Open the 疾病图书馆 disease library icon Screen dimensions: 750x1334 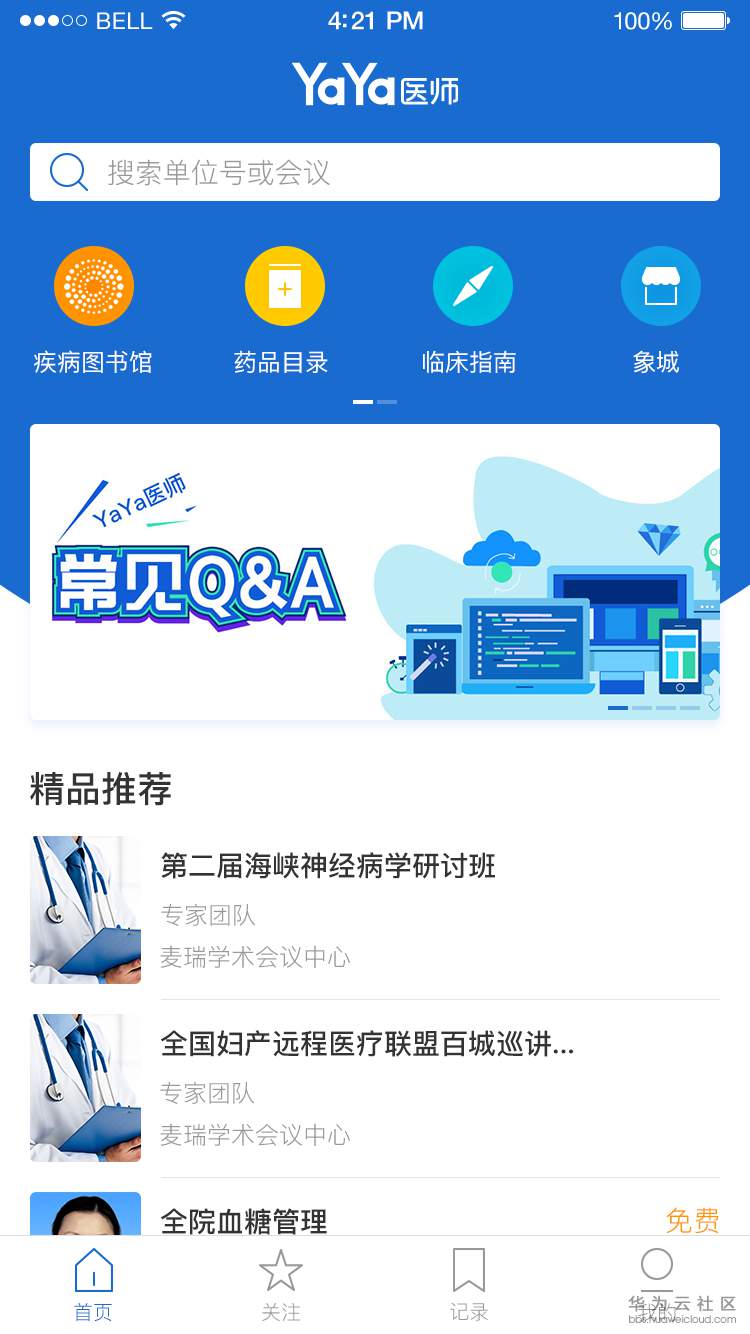click(95, 285)
